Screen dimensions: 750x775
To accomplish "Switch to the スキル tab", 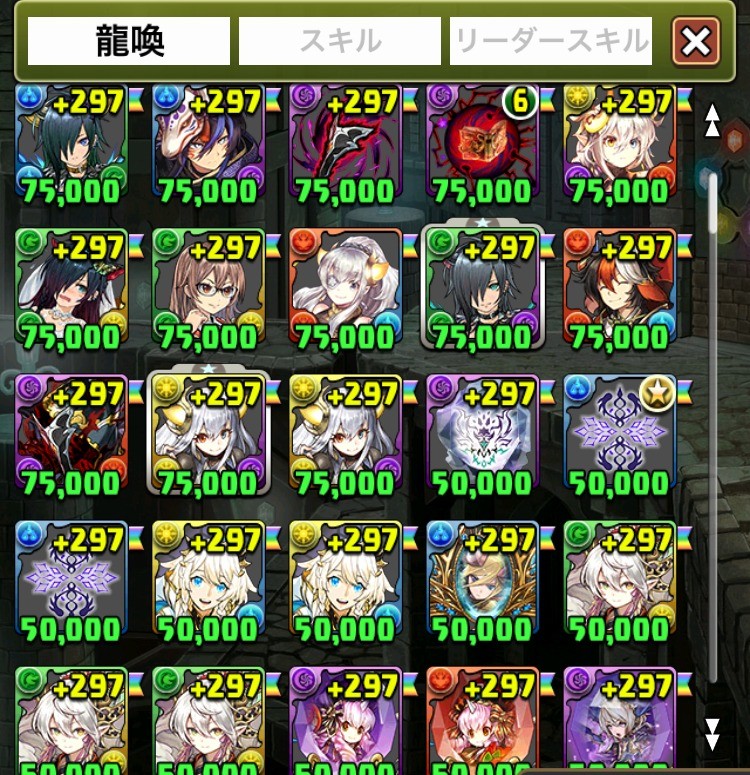I will [339, 42].
